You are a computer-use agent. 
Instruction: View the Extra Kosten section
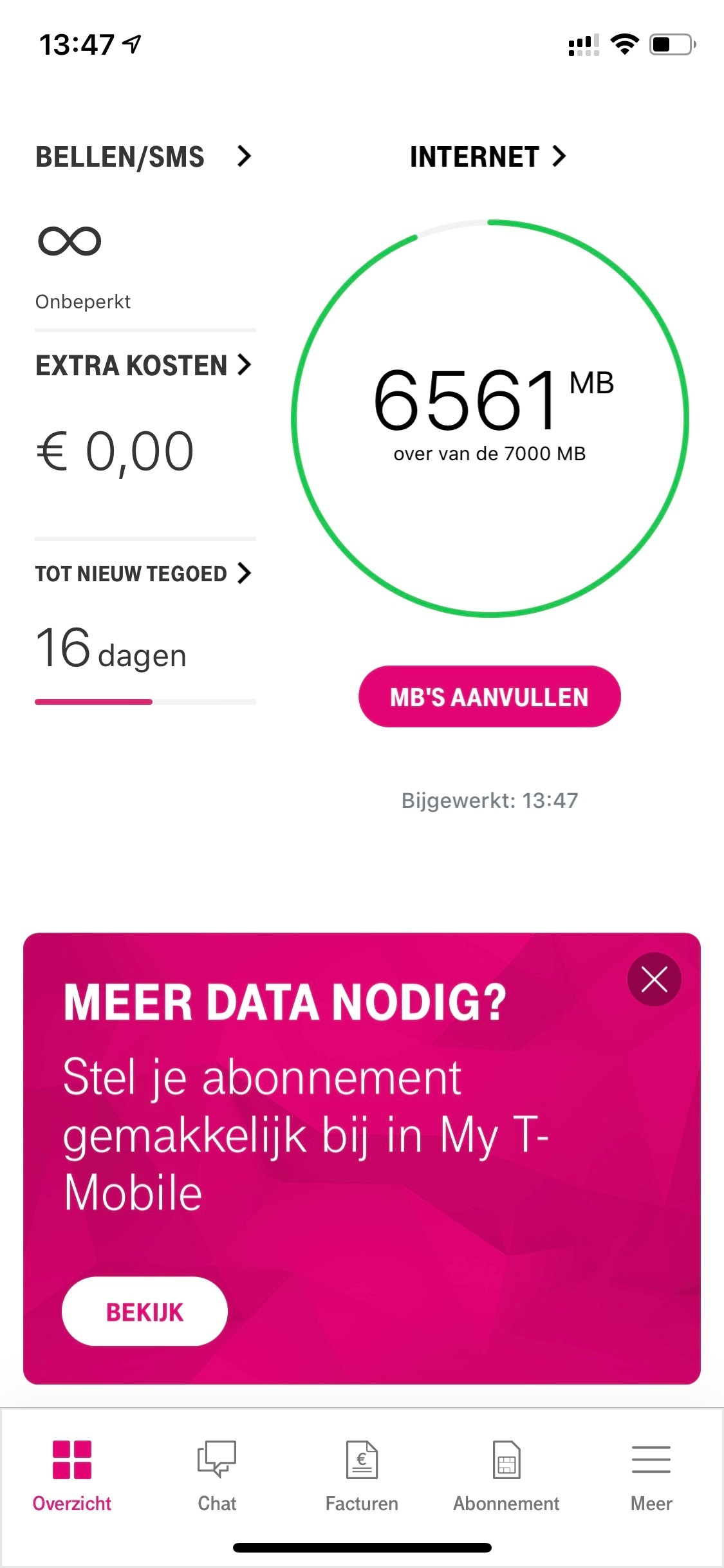[x=144, y=365]
